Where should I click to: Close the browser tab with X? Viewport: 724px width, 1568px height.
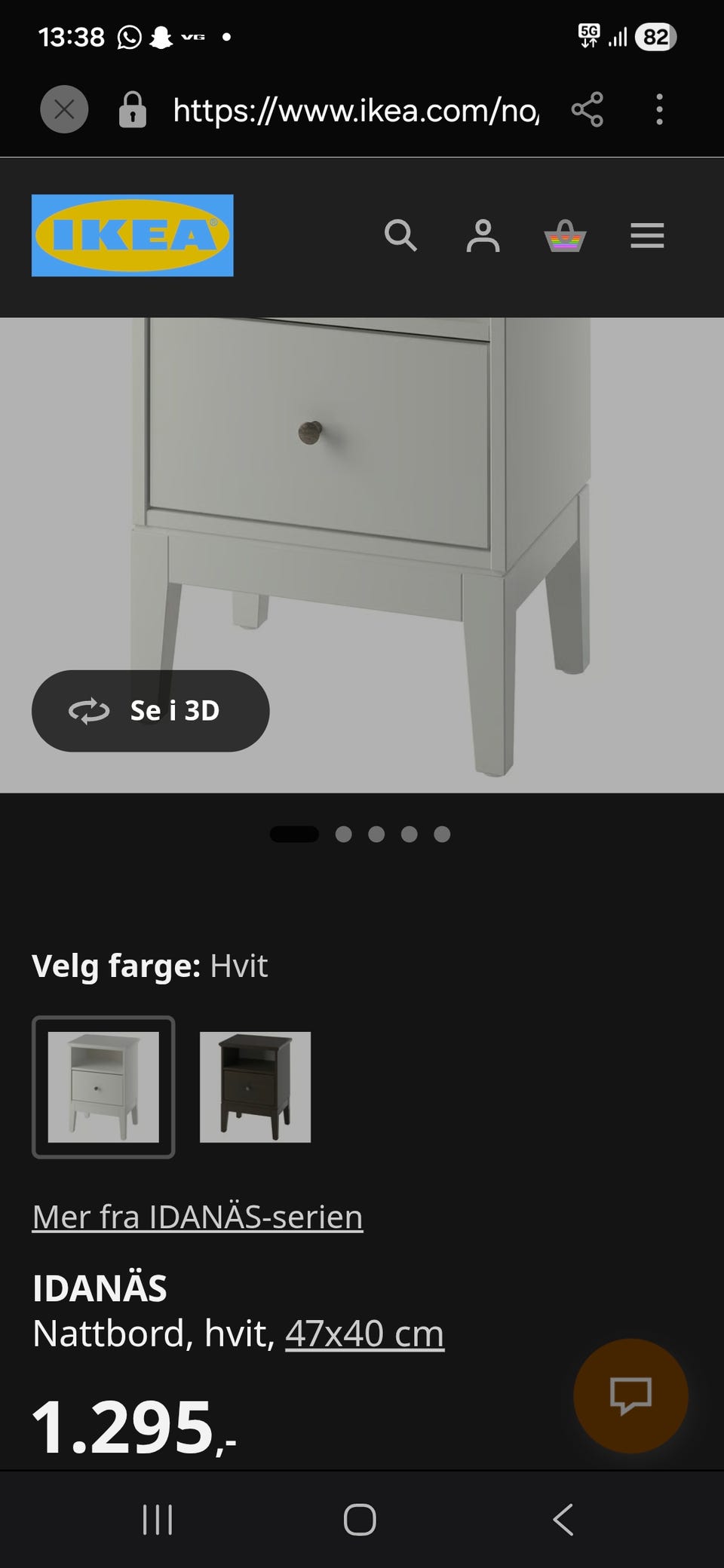(x=64, y=110)
